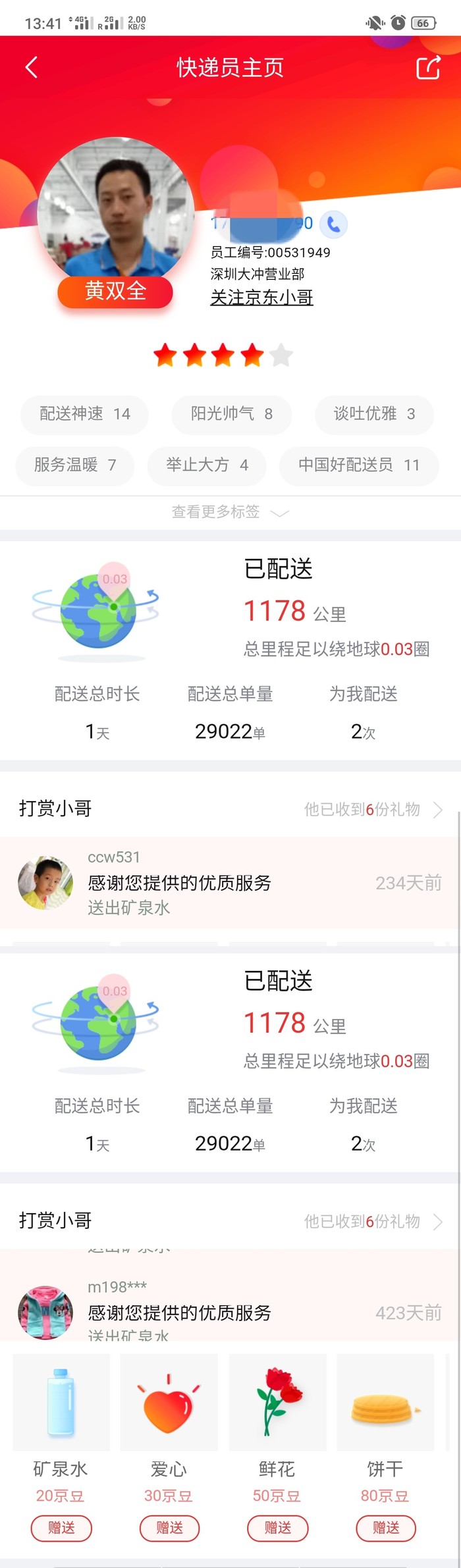Select the 配送神速 tag

click(84, 414)
